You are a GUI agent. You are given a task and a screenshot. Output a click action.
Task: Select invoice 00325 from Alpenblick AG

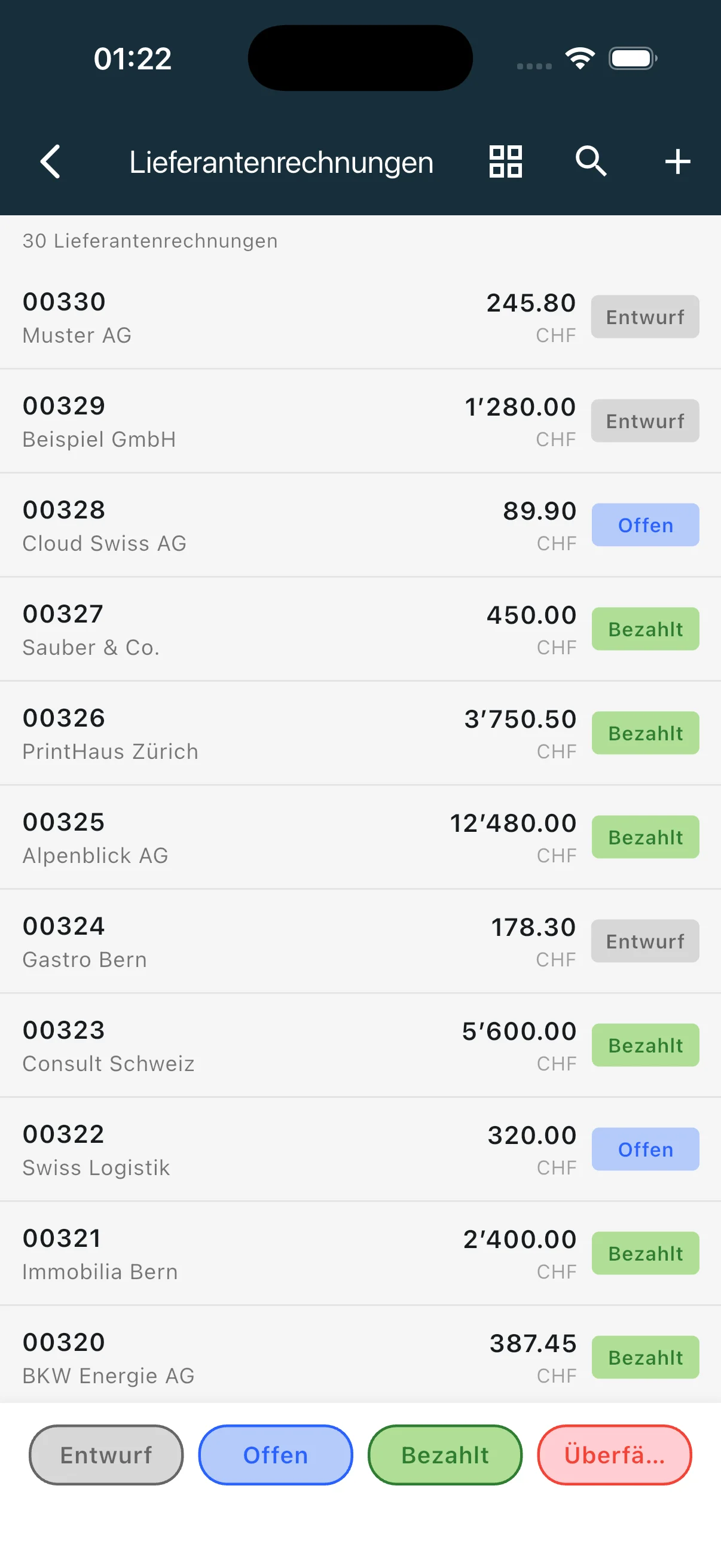pos(243,837)
